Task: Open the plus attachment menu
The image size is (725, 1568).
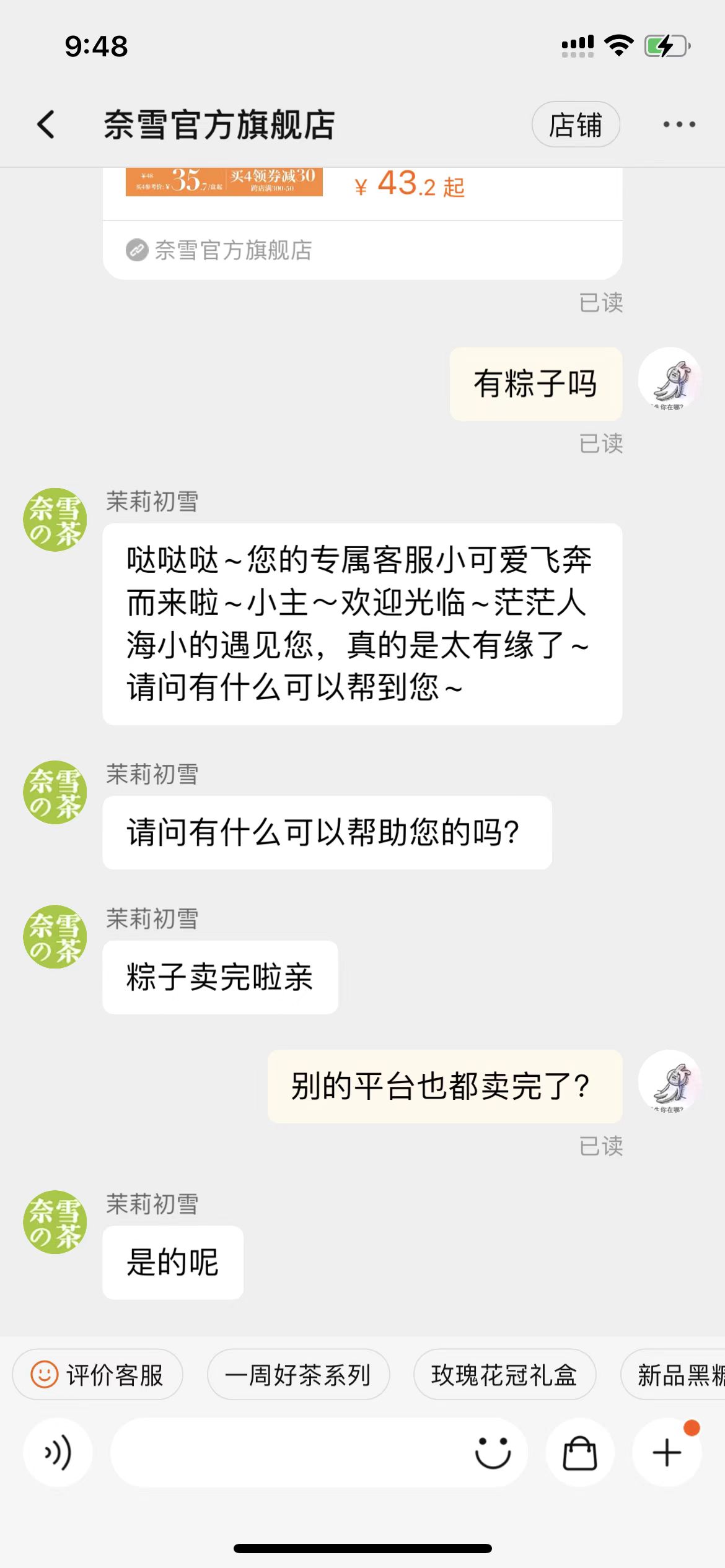Action: click(667, 1452)
